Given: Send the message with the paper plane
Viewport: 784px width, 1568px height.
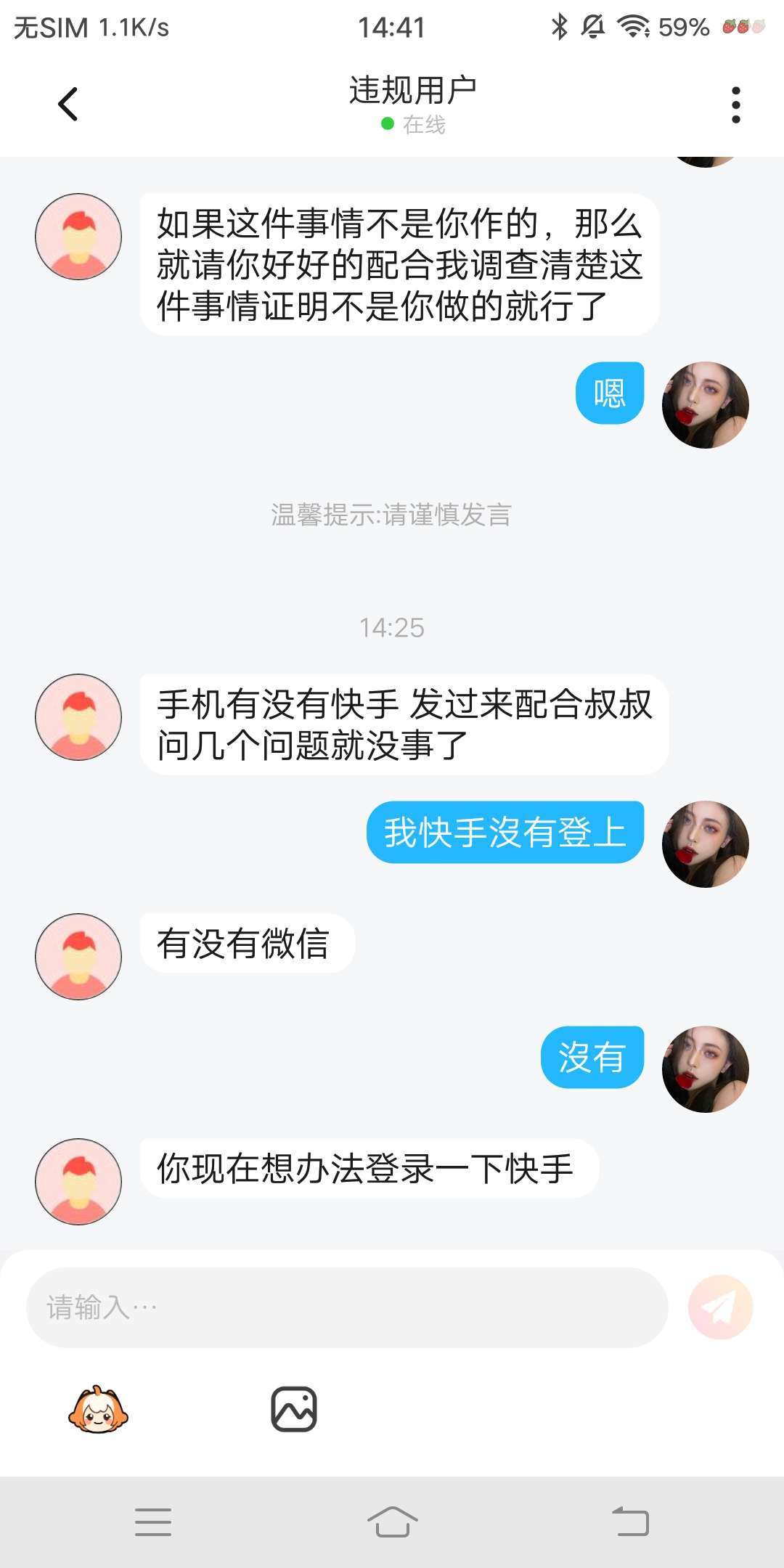Looking at the screenshot, I should [x=720, y=1307].
